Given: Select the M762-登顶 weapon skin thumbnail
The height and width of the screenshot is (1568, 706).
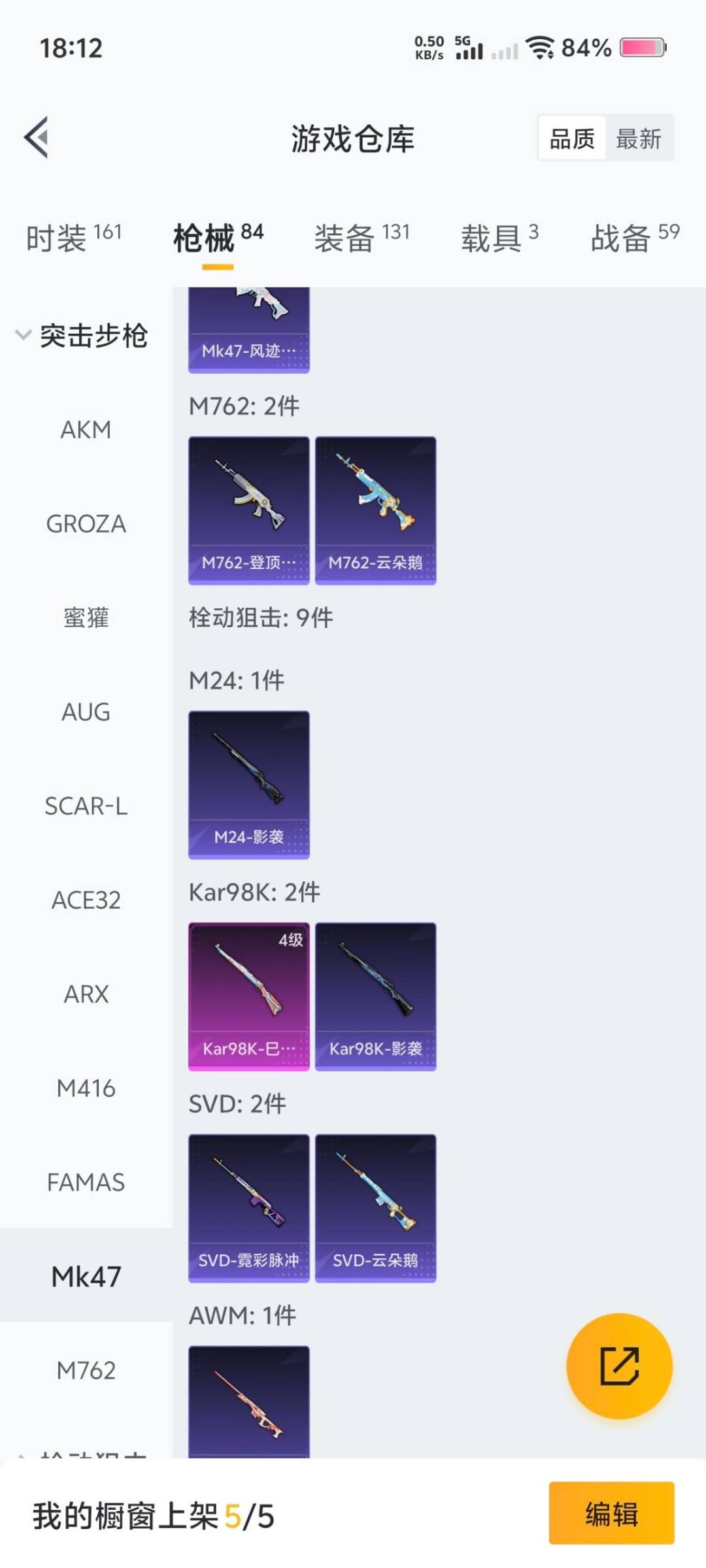Looking at the screenshot, I should click(248, 508).
